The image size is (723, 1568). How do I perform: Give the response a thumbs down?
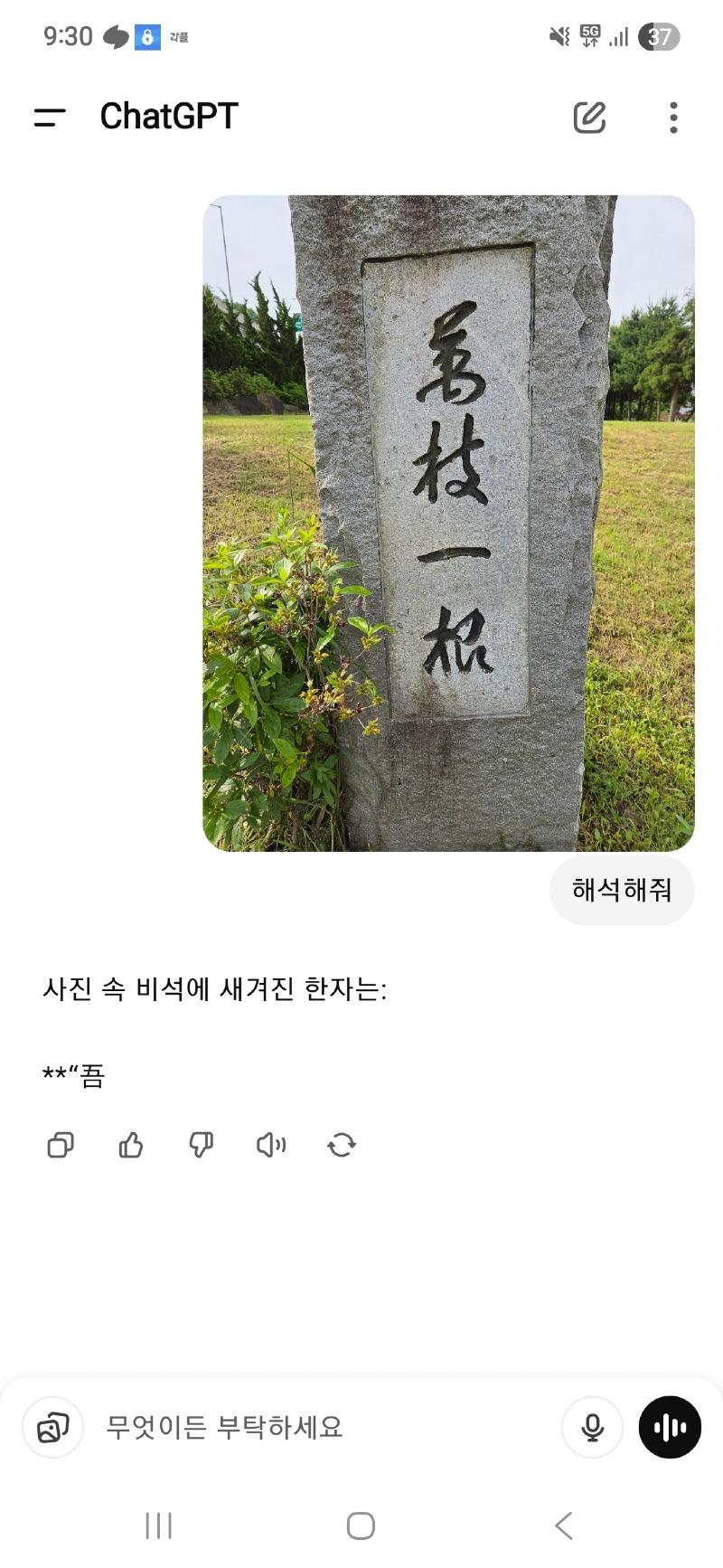pyautogui.click(x=201, y=1145)
